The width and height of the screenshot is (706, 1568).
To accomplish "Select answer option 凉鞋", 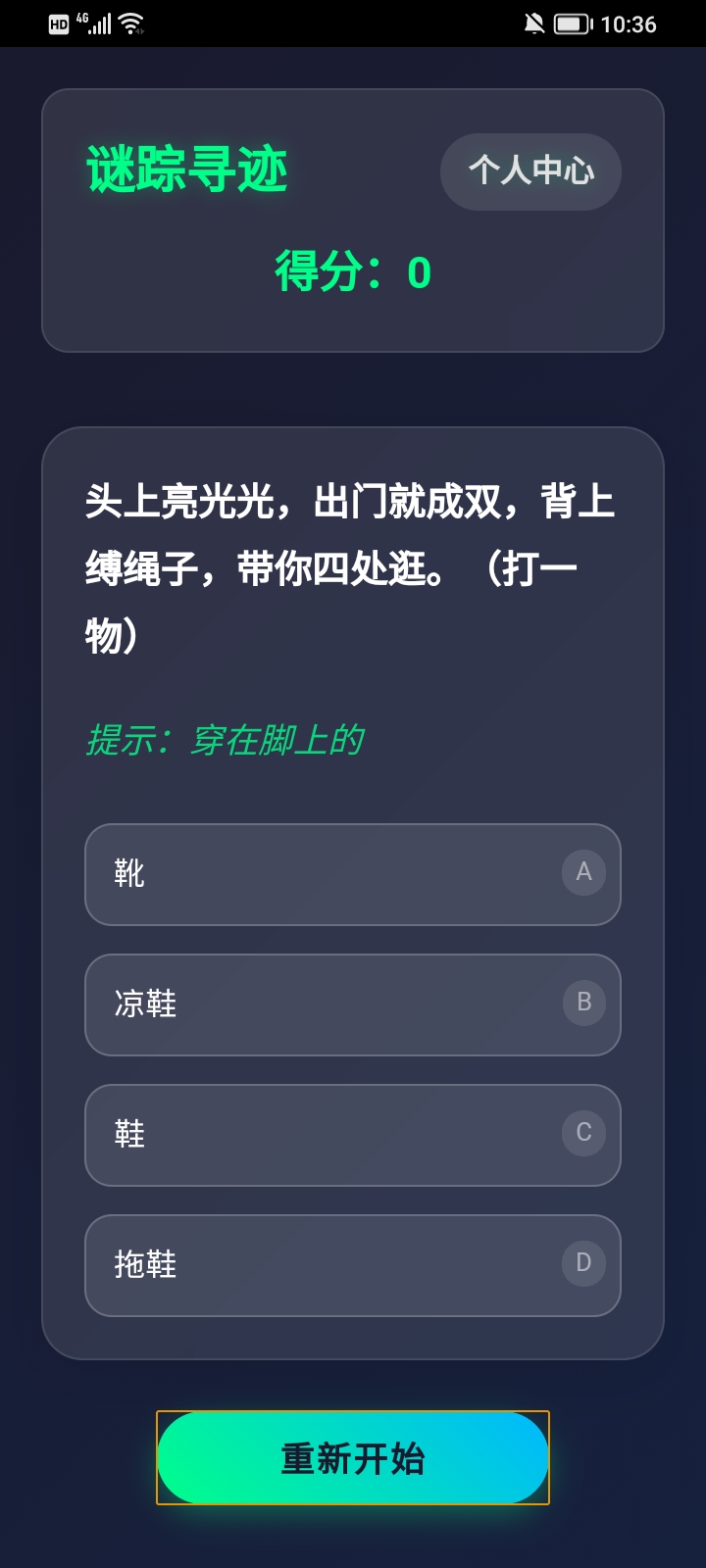I will coord(352,1004).
